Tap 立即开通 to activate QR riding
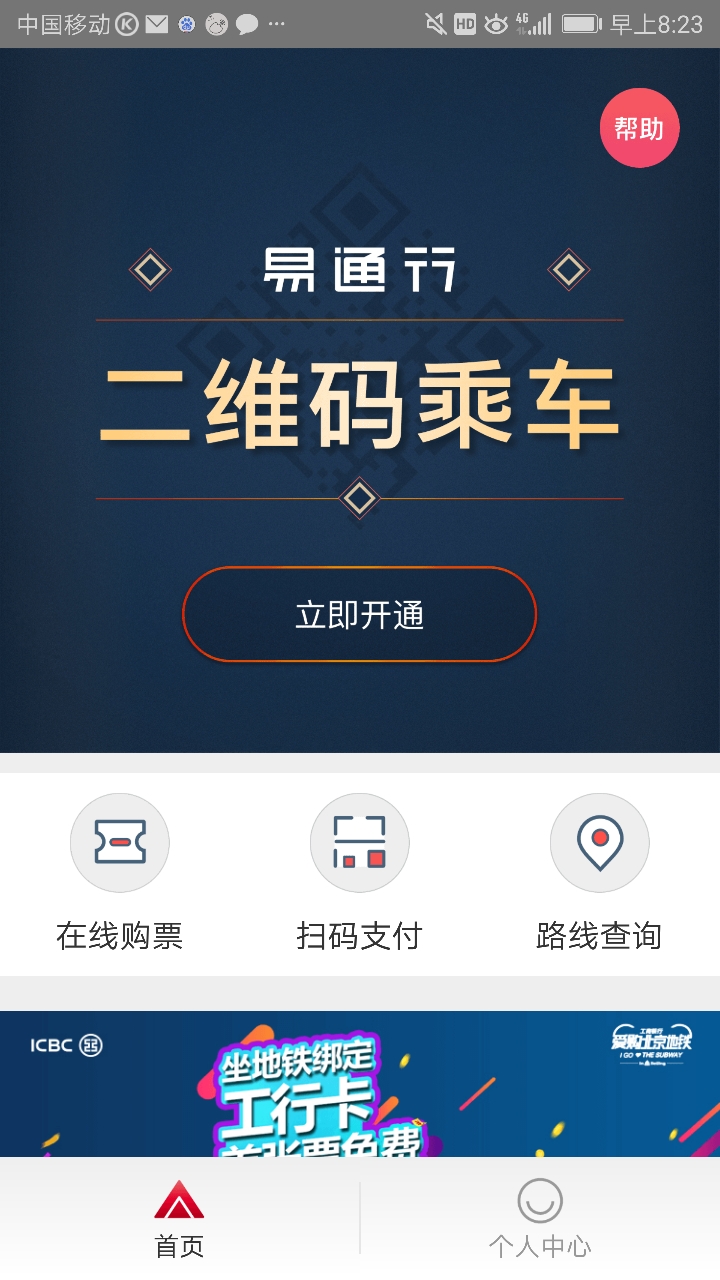This screenshot has height=1280, width=720. [x=359, y=614]
